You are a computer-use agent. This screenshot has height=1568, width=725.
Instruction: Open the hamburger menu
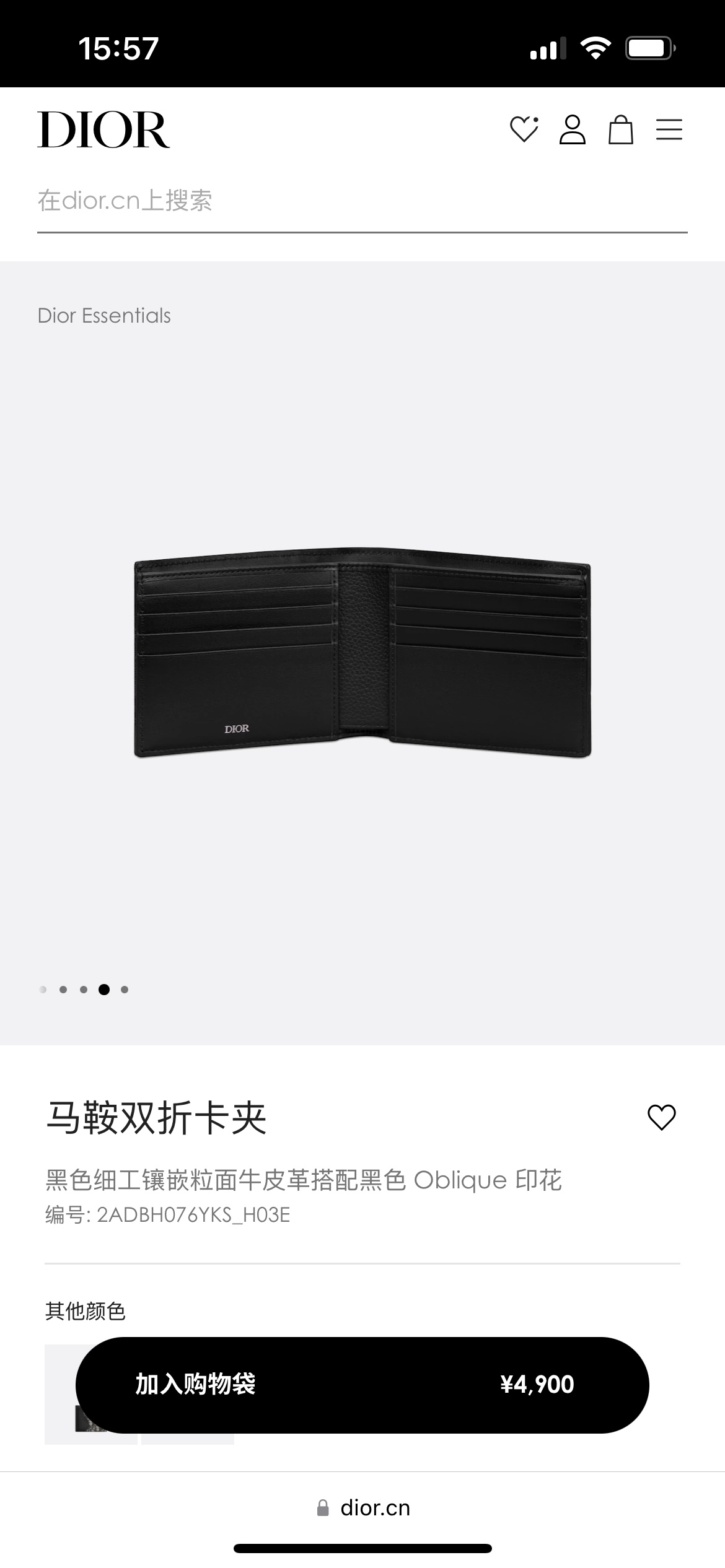tap(669, 130)
